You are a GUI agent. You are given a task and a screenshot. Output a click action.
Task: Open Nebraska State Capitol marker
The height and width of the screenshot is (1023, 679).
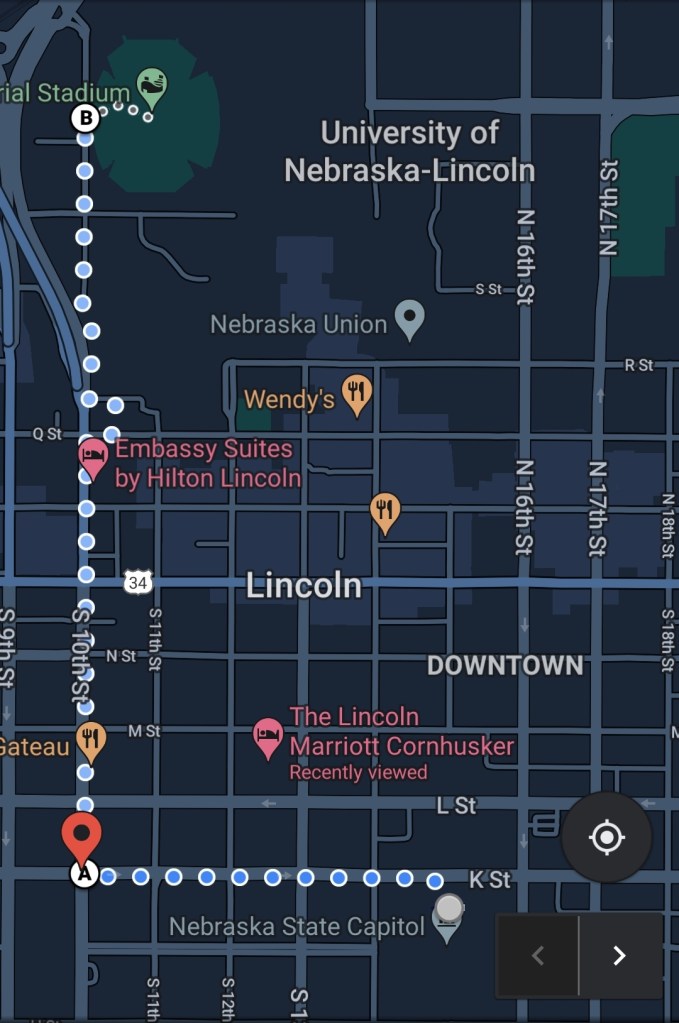coord(449,915)
